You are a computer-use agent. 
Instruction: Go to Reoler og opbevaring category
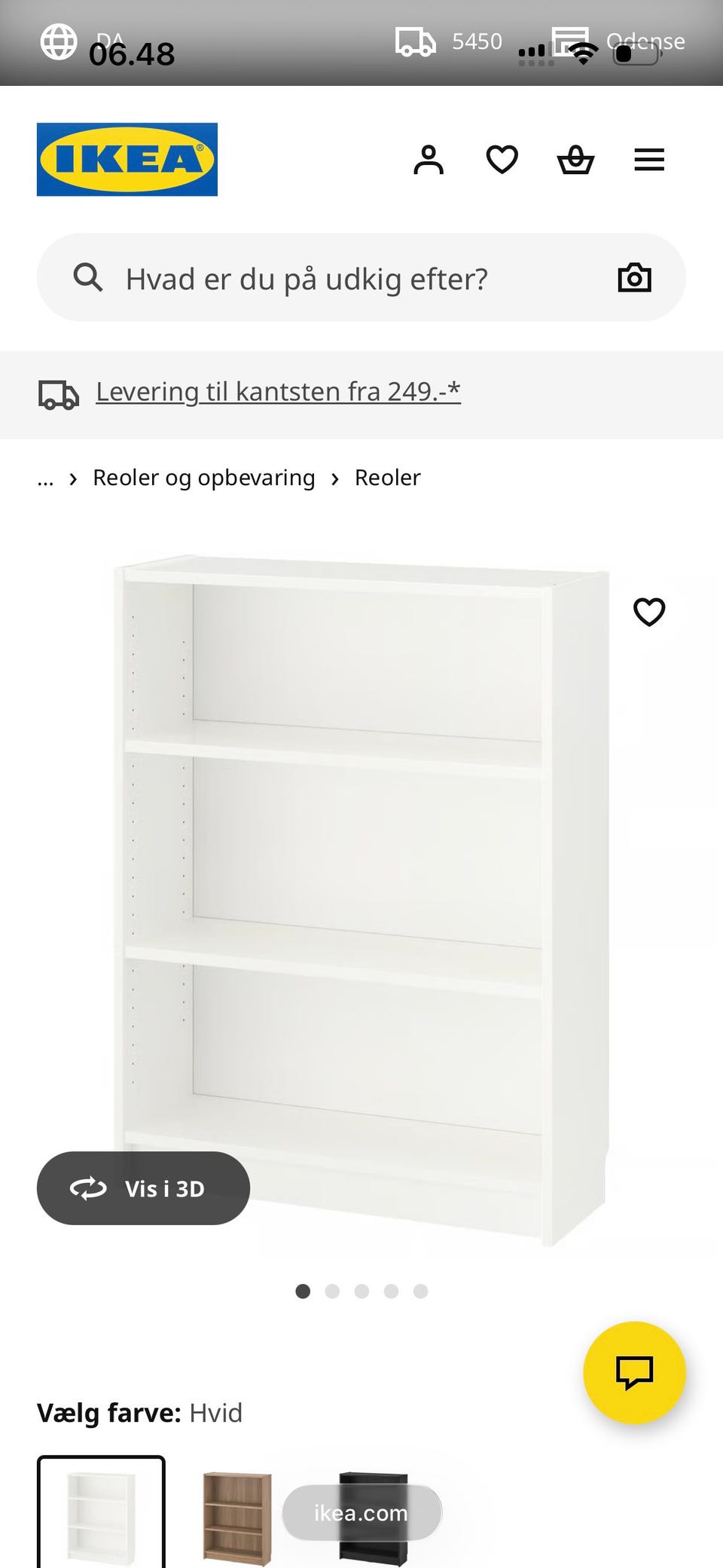point(203,478)
